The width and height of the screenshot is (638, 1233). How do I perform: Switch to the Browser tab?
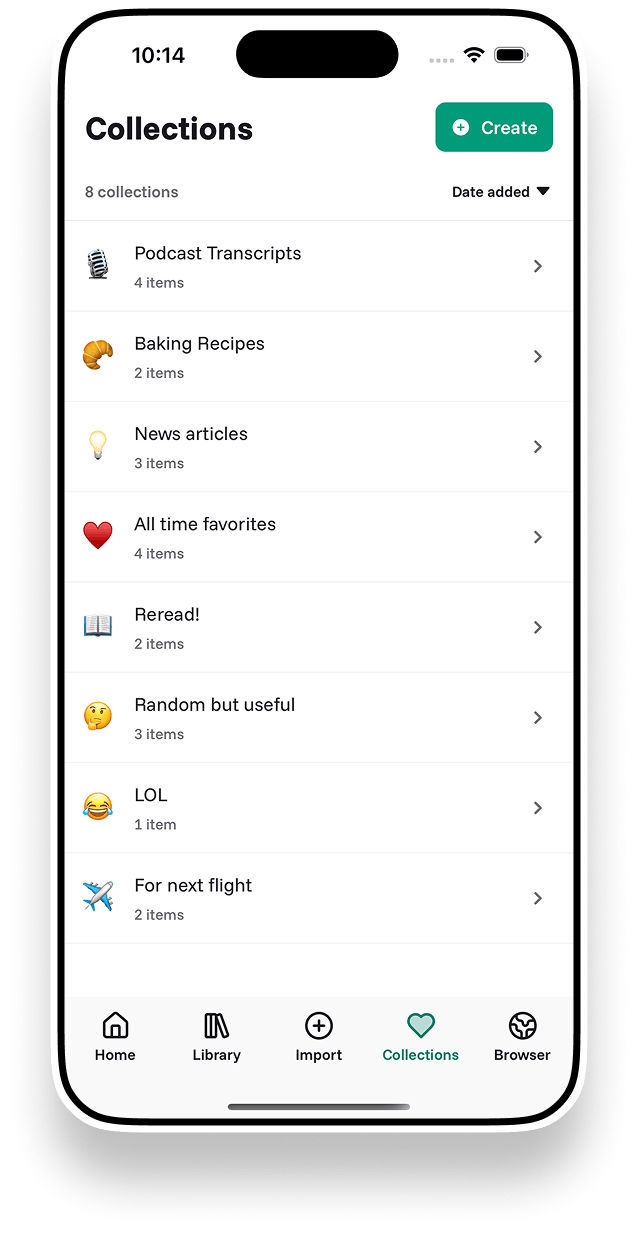522,1037
